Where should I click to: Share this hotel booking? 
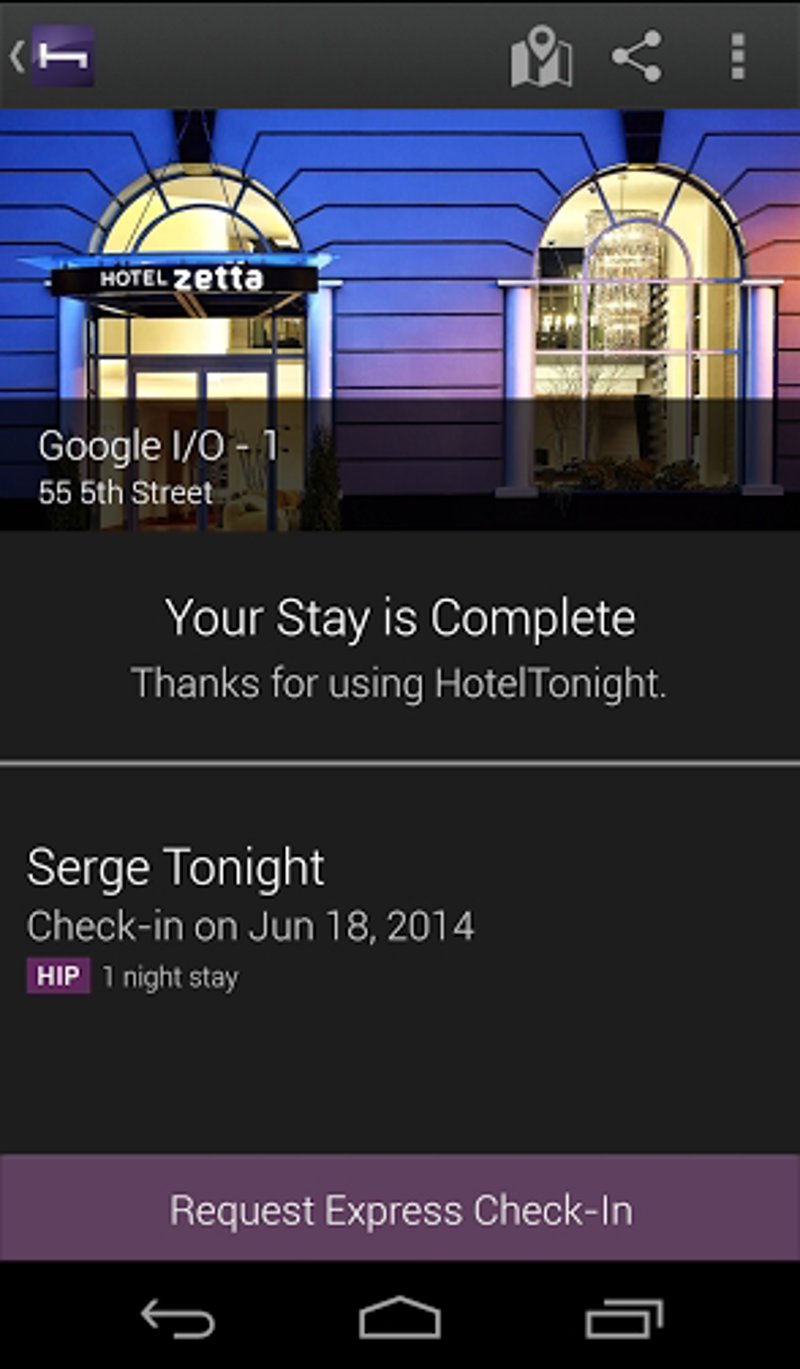(637, 56)
